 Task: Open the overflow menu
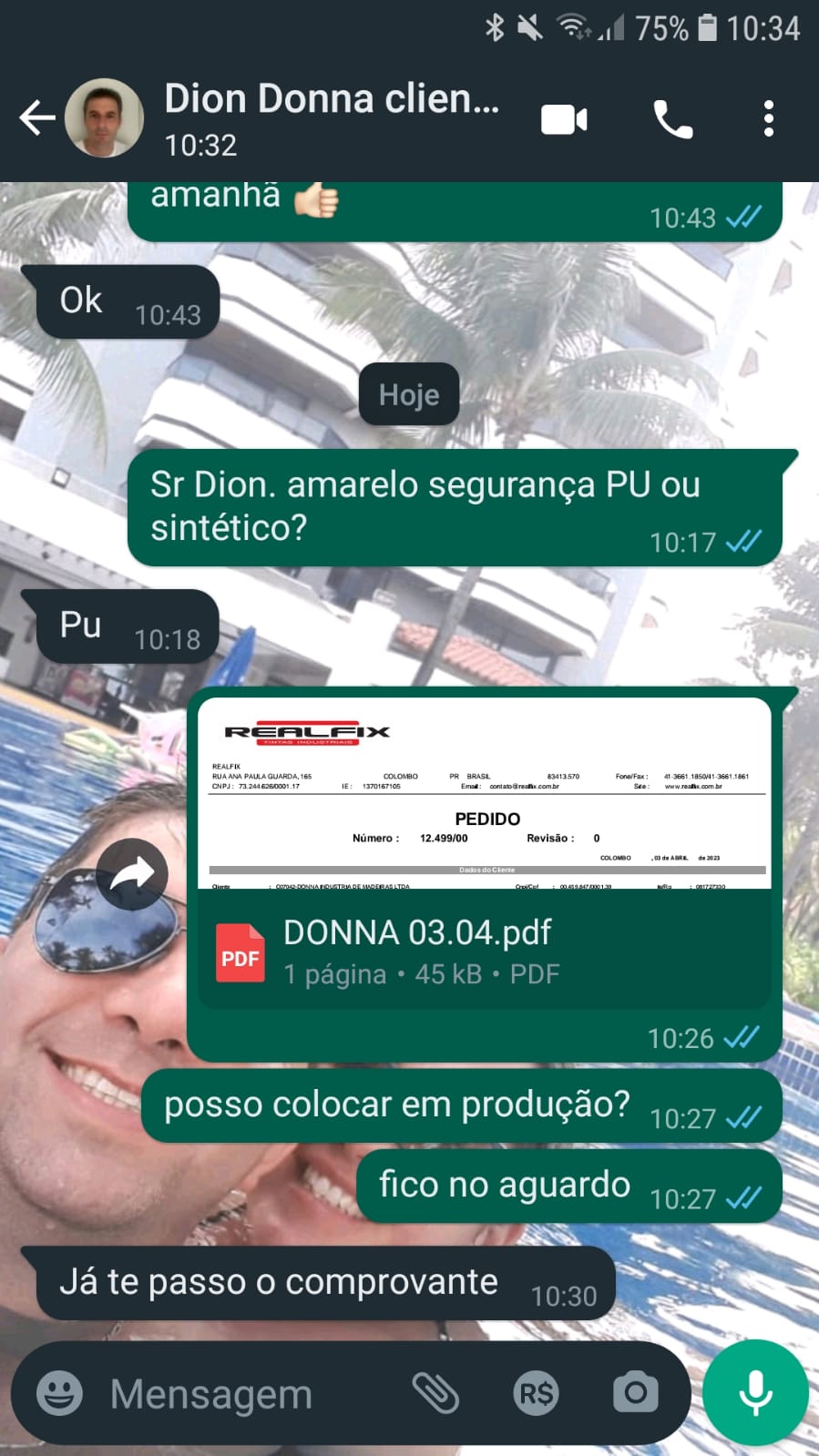pos(769,119)
